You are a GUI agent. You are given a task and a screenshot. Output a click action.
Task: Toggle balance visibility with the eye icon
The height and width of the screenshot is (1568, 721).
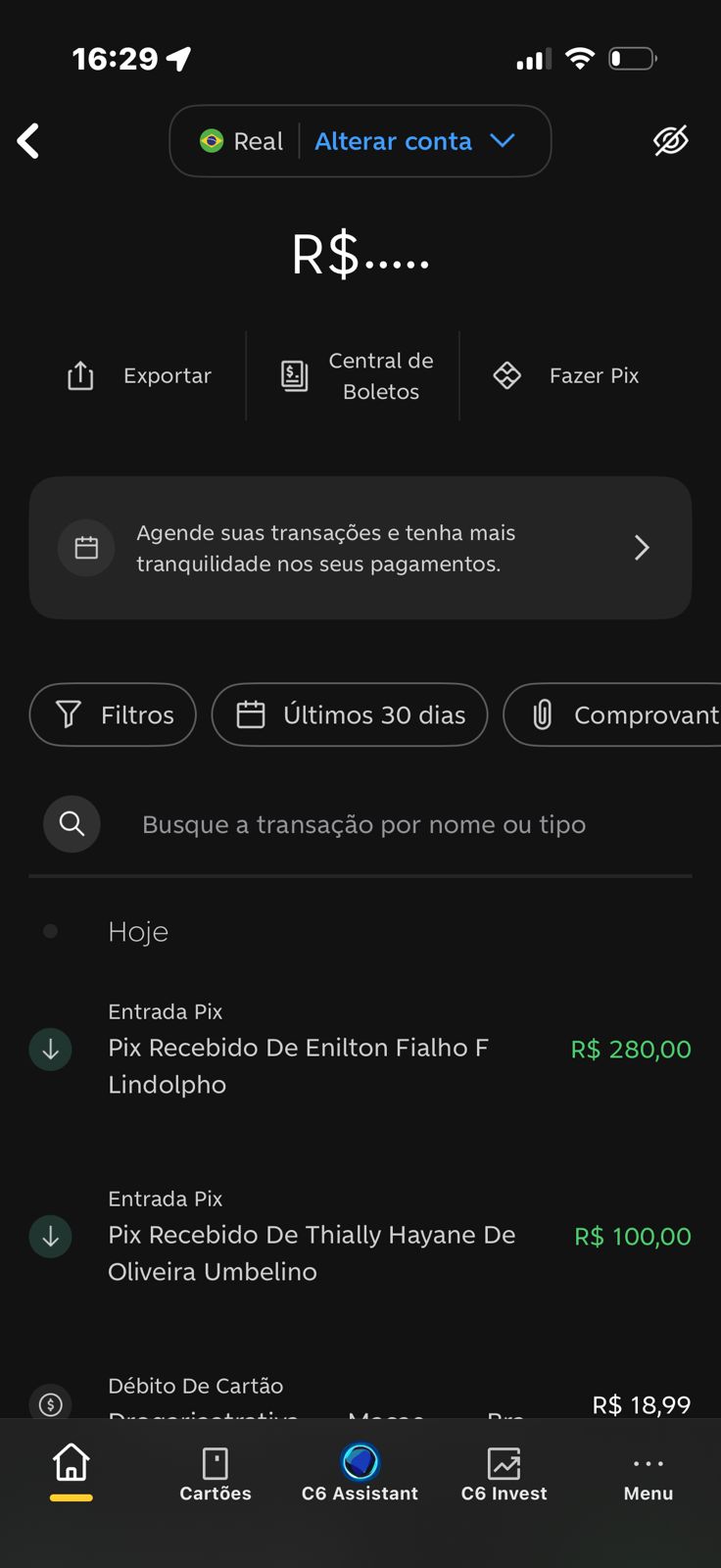(x=671, y=141)
